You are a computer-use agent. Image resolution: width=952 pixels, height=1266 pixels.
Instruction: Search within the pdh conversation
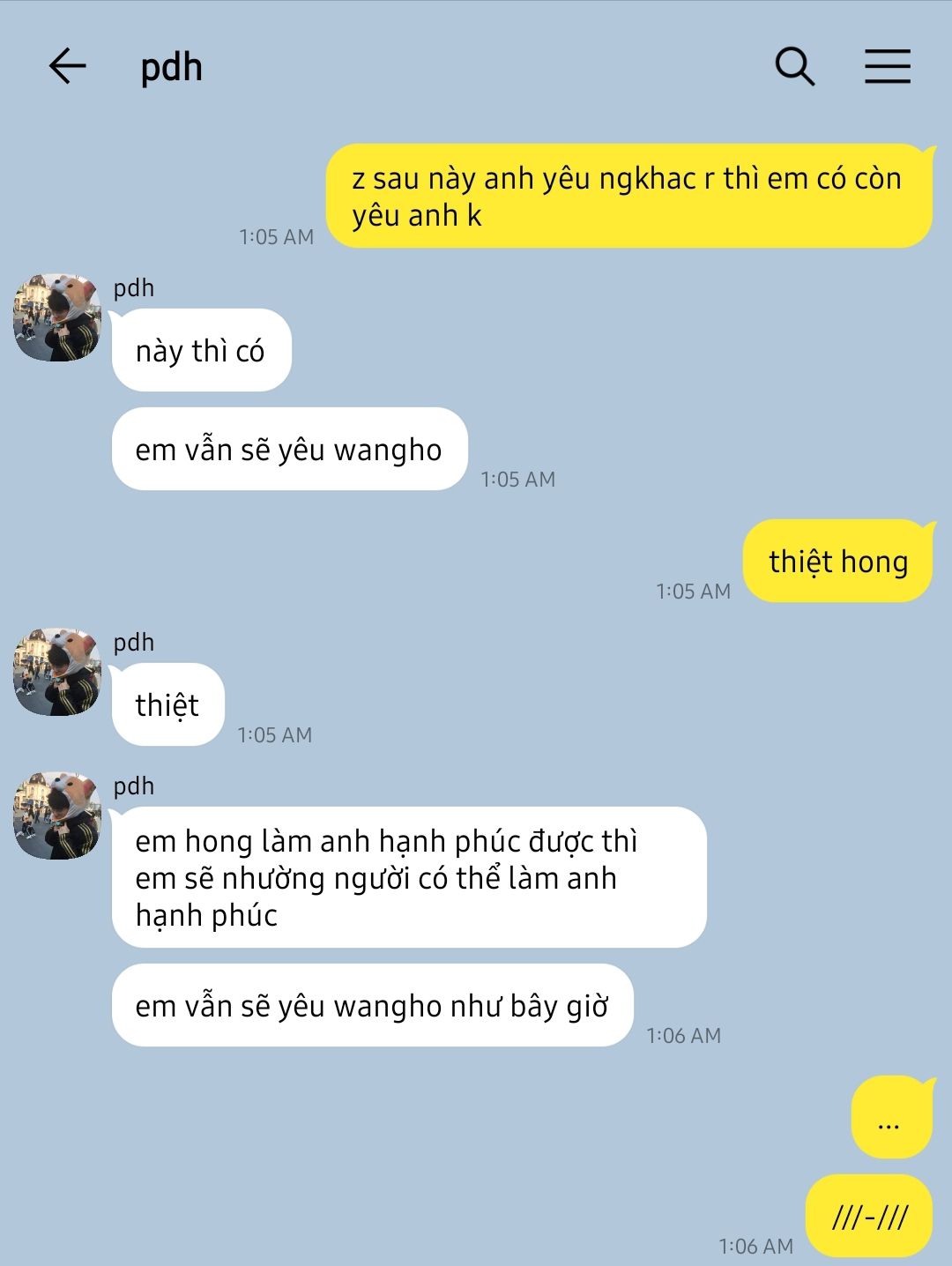click(794, 66)
